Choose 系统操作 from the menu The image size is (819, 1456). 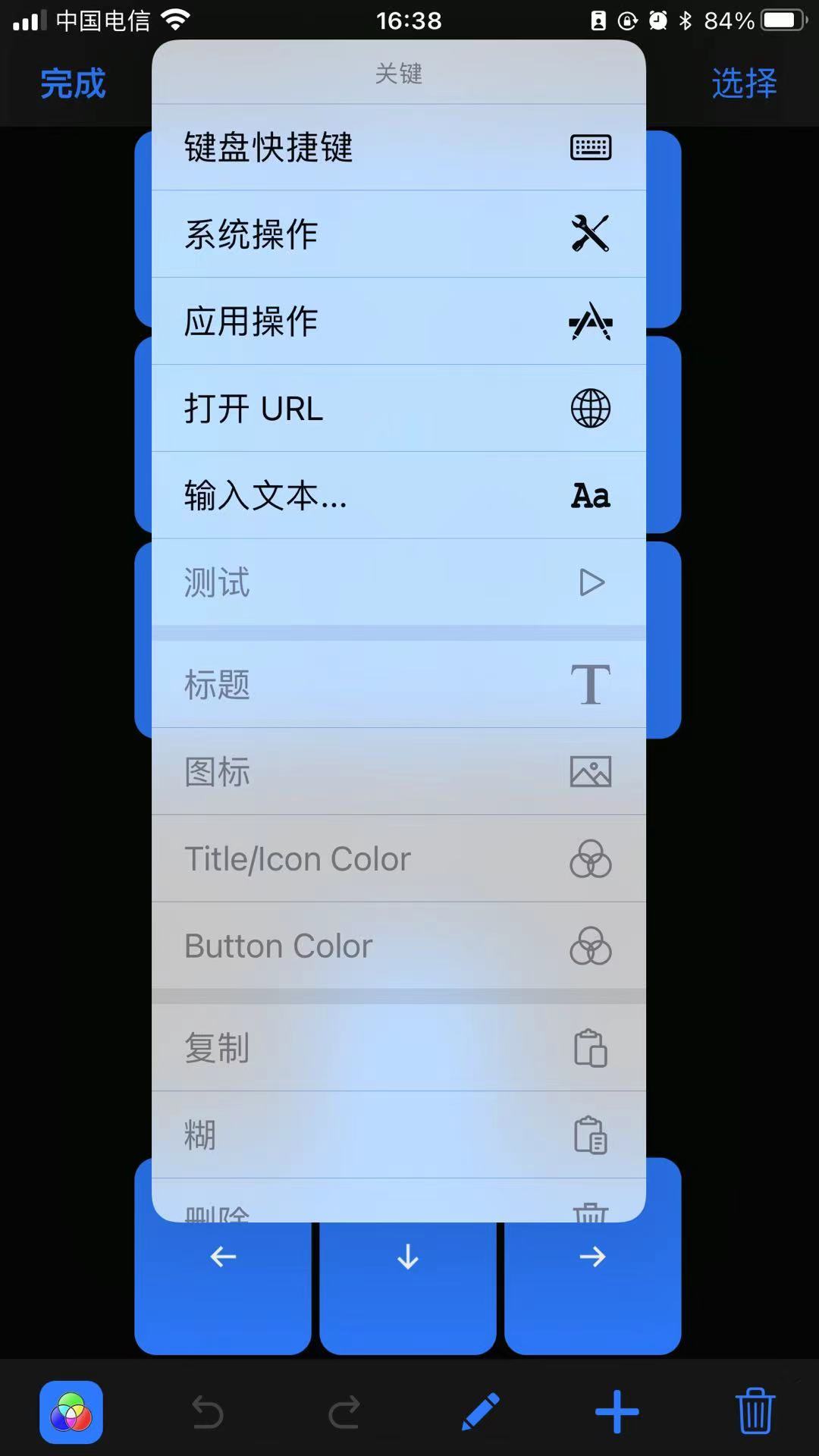[x=399, y=234]
